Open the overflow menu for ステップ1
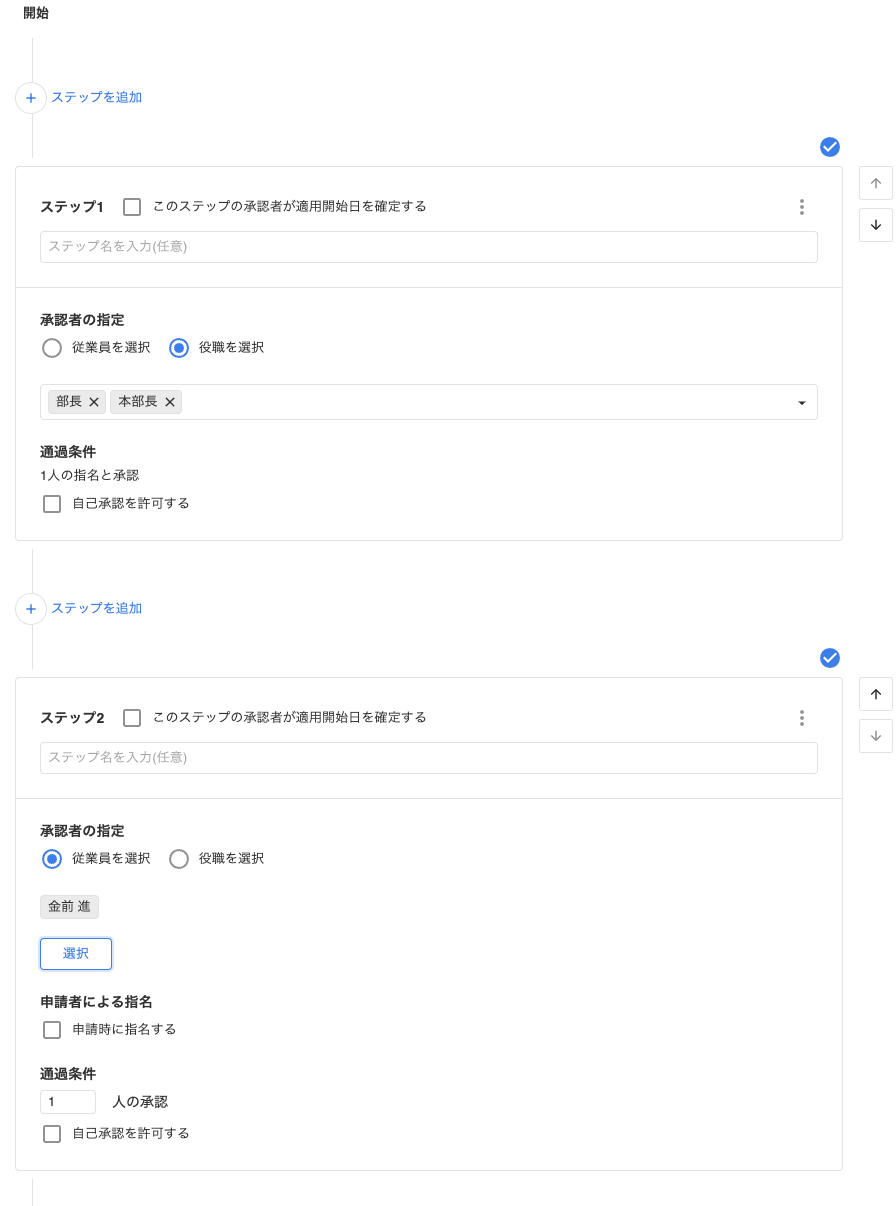This screenshot has height=1206, width=896. click(x=801, y=207)
